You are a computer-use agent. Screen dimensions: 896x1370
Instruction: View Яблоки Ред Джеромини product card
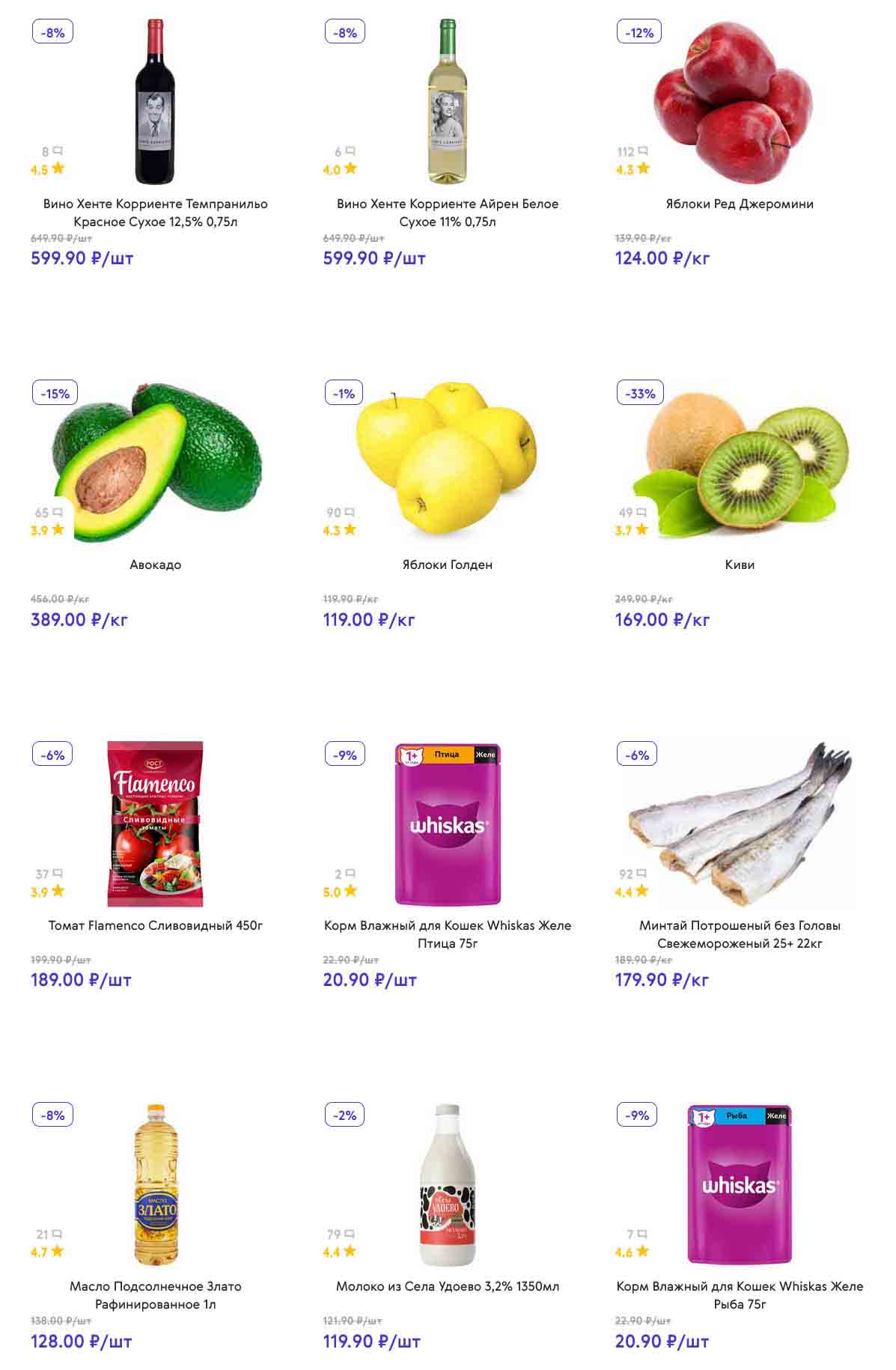point(739,204)
